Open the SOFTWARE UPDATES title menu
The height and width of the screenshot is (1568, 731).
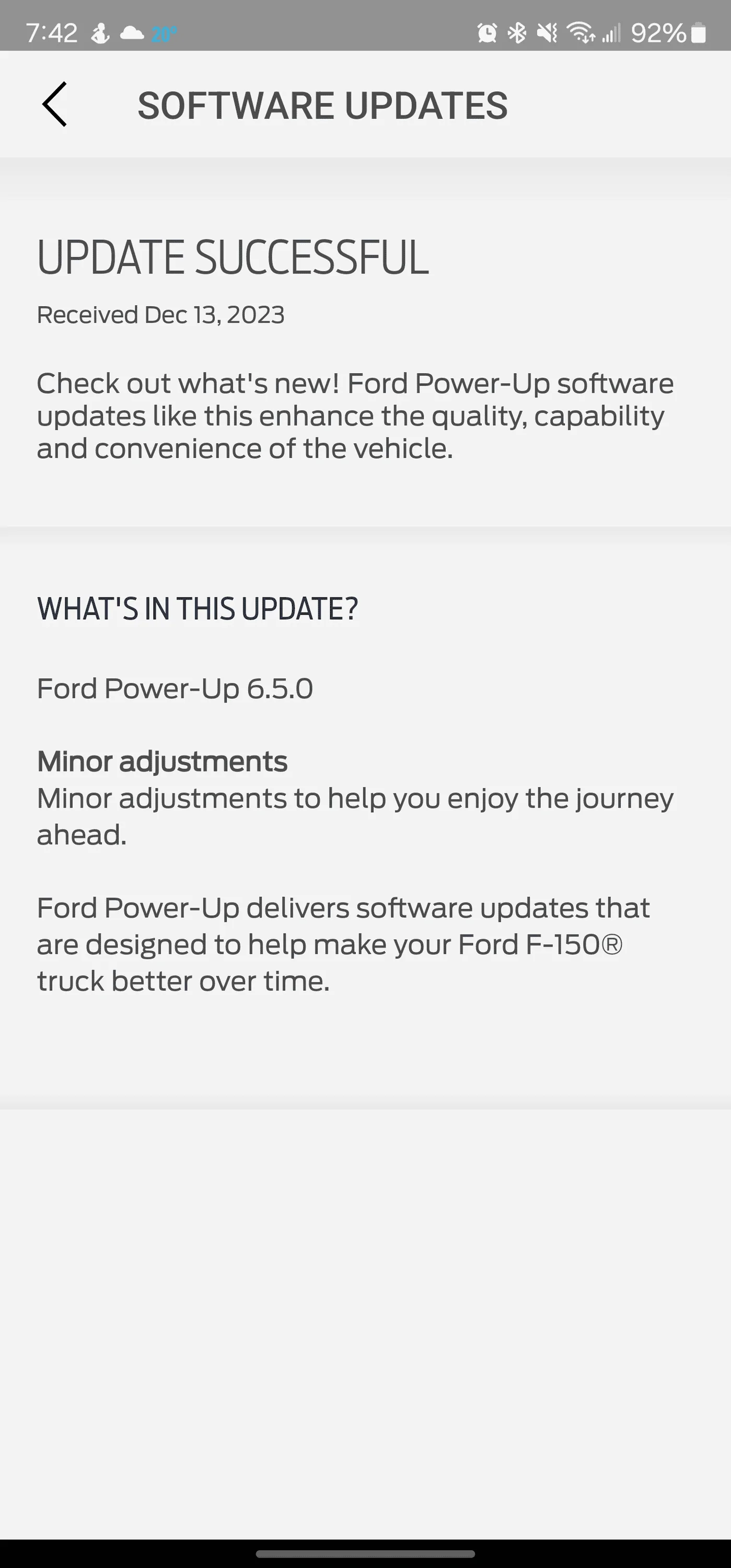click(323, 105)
